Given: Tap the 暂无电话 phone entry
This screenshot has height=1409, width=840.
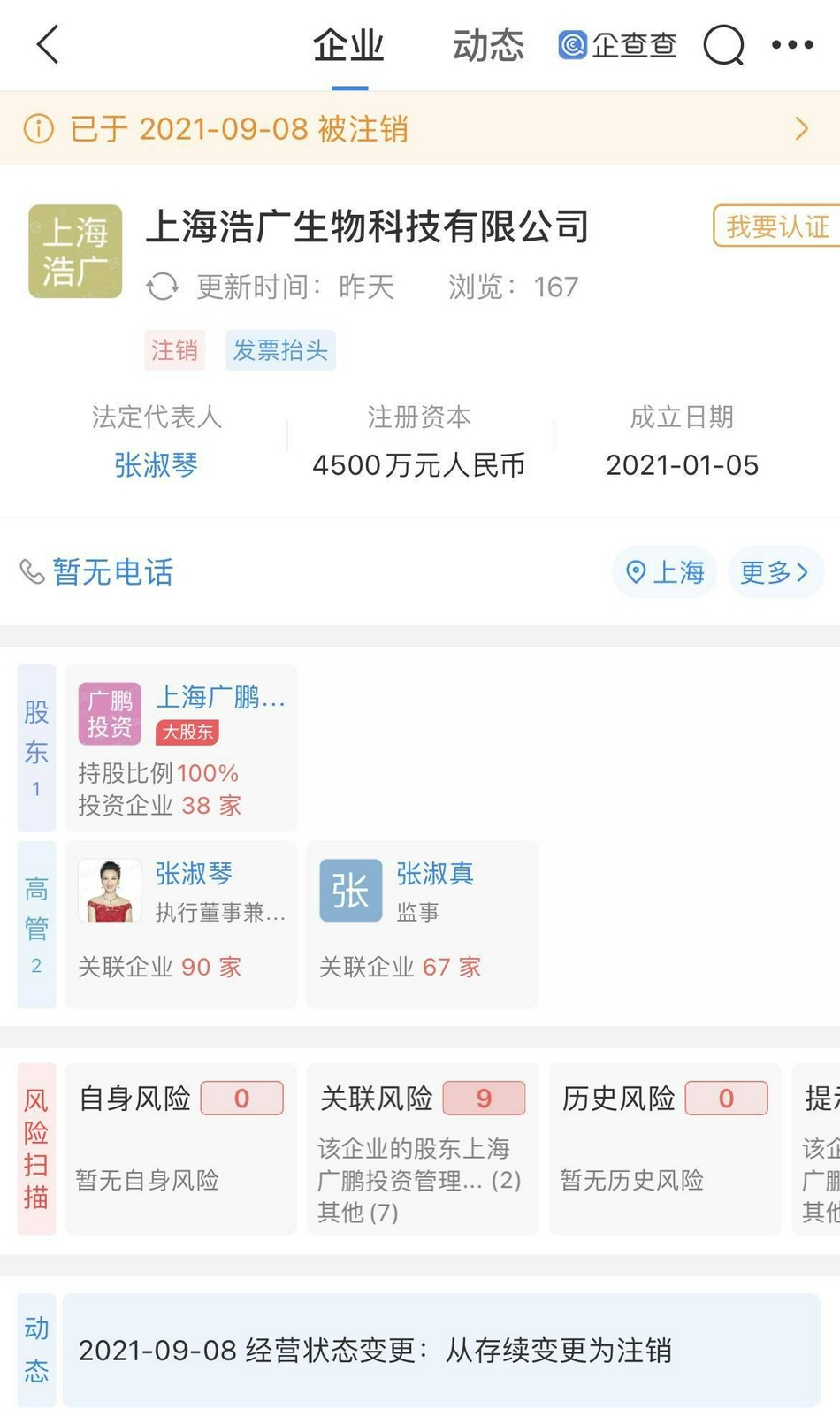Looking at the screenshot, I should (x=97, y=572).
